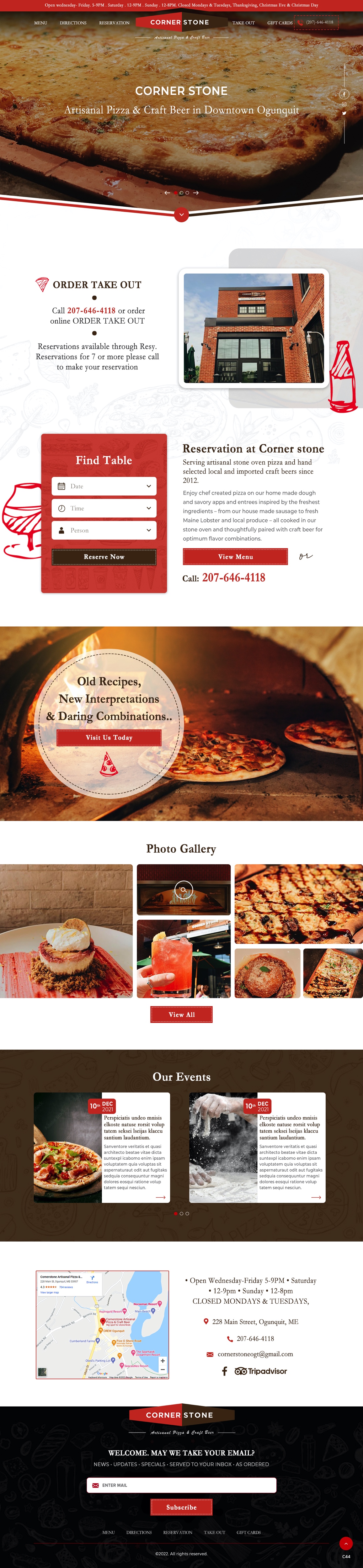
Task: Open GIFT CARDS in the top navigation
Action: point(280,23)
